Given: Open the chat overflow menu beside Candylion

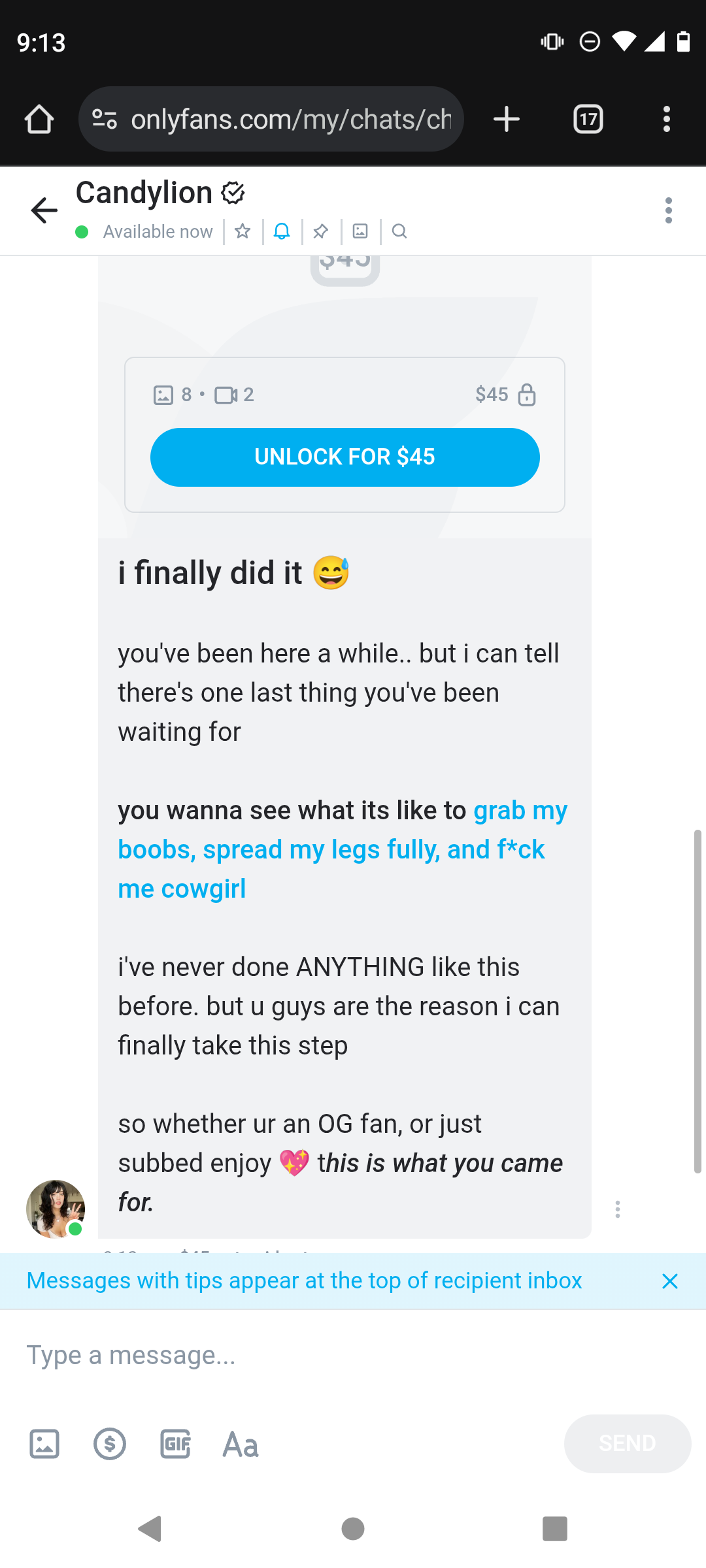Looking at the screenshot, I should coord(668,210).
